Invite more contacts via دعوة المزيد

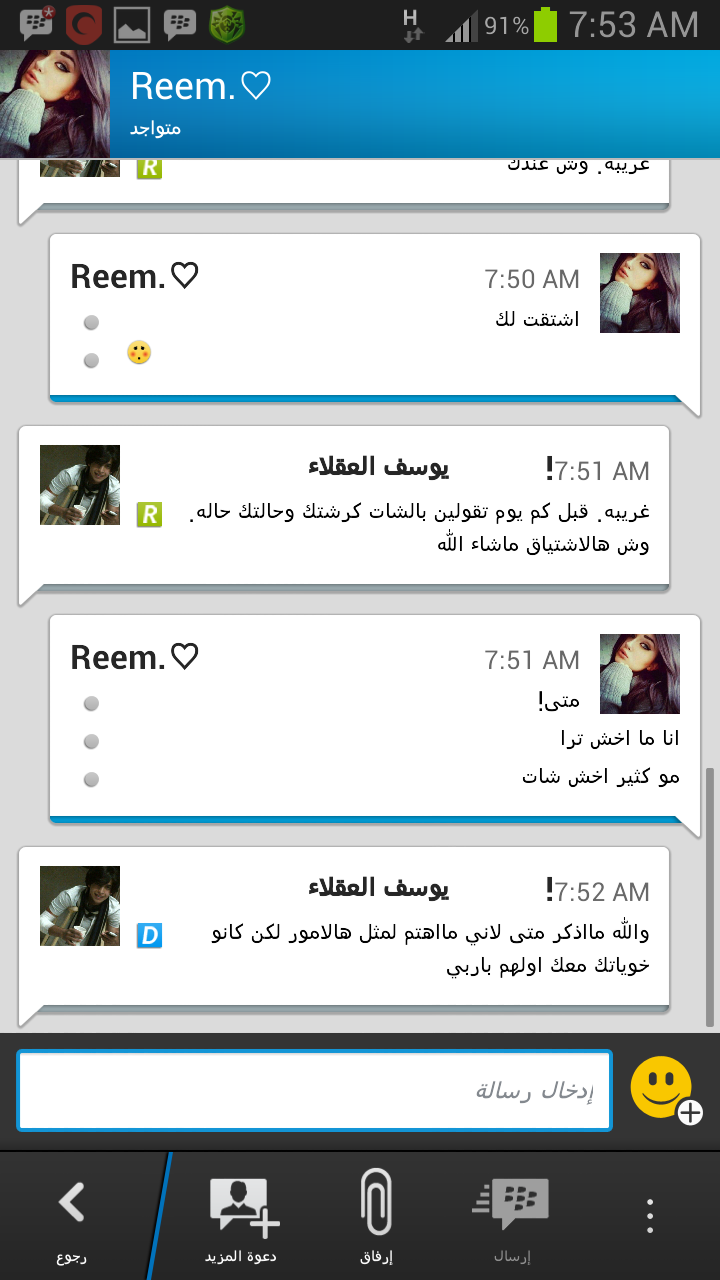[242, 1215]
